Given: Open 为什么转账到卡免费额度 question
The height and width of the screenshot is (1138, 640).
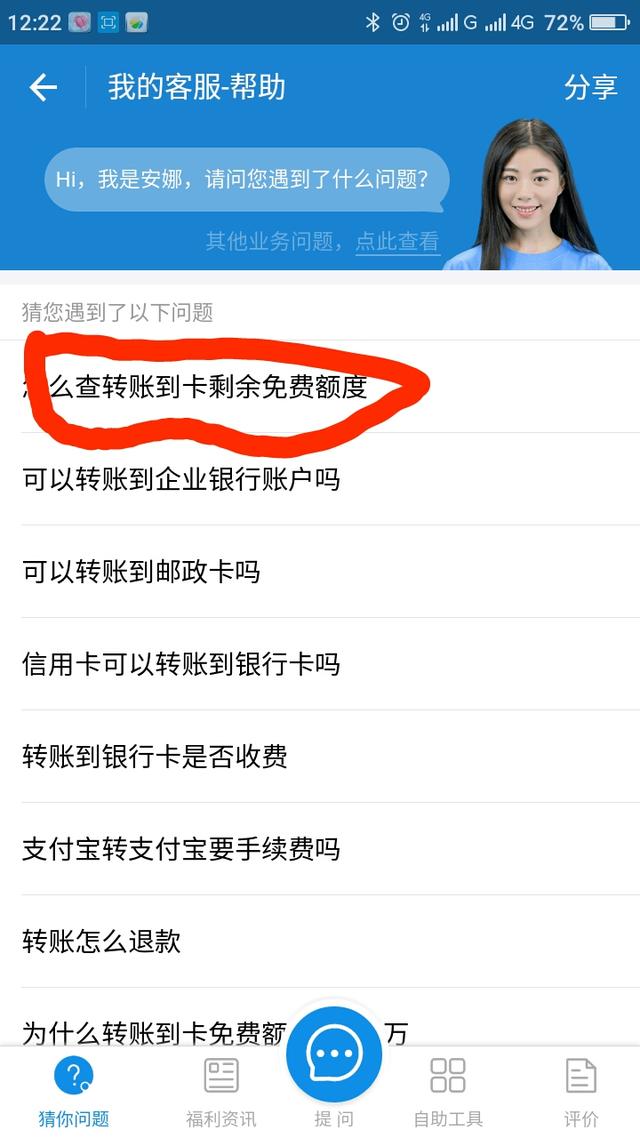Looking at the screenshot, I should pos(150,1030).
